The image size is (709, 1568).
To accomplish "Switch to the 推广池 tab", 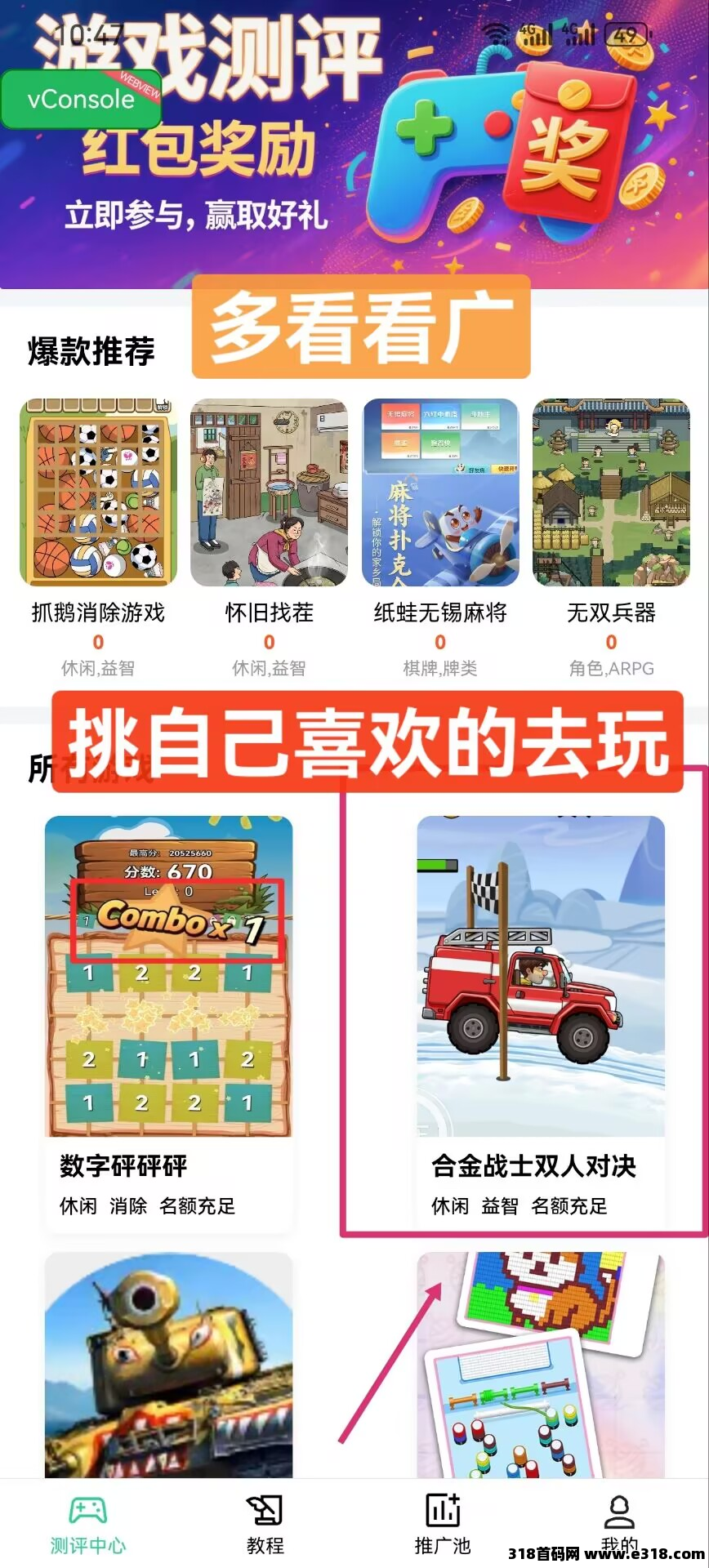I will point(442,1524).
